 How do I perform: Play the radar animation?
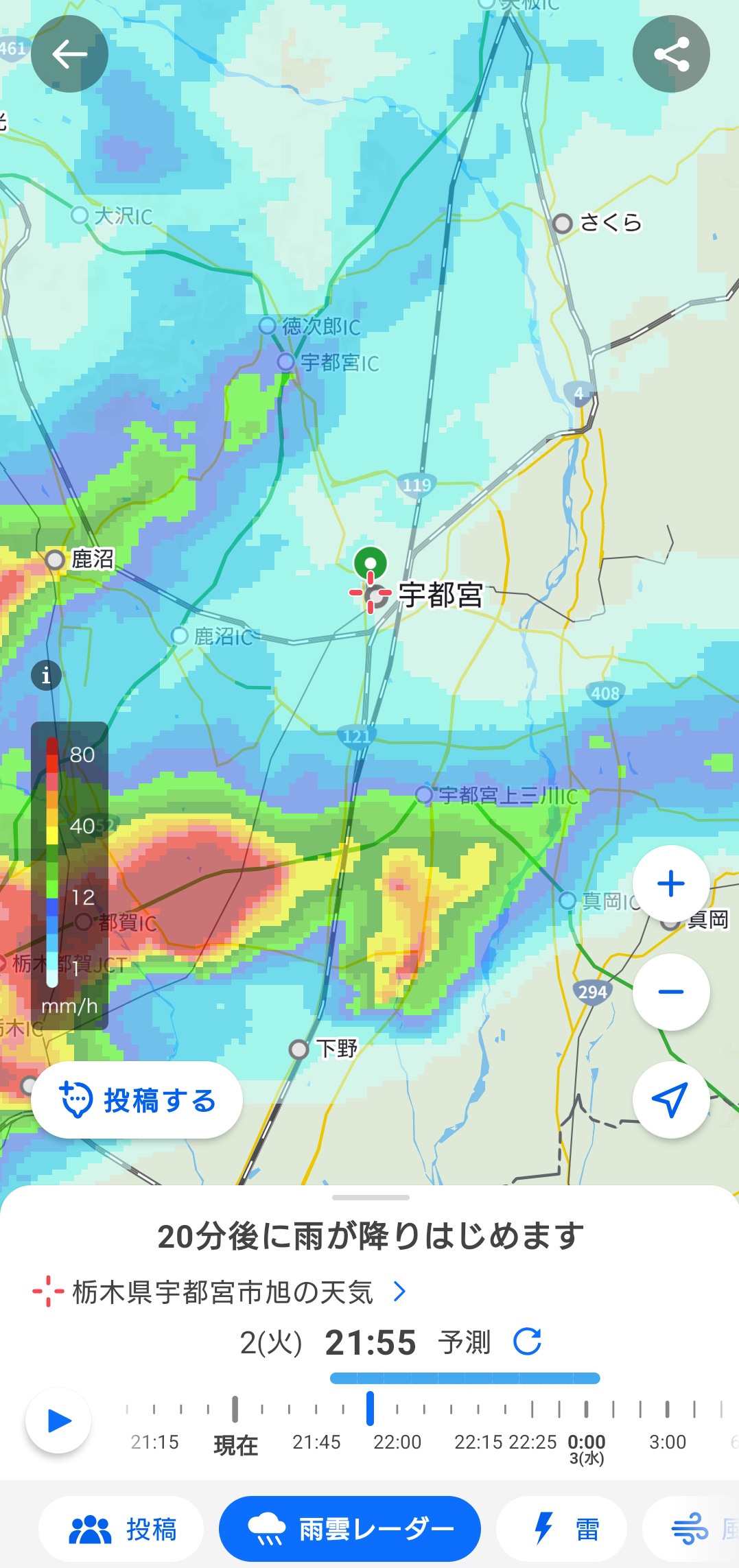(58, 1421)
